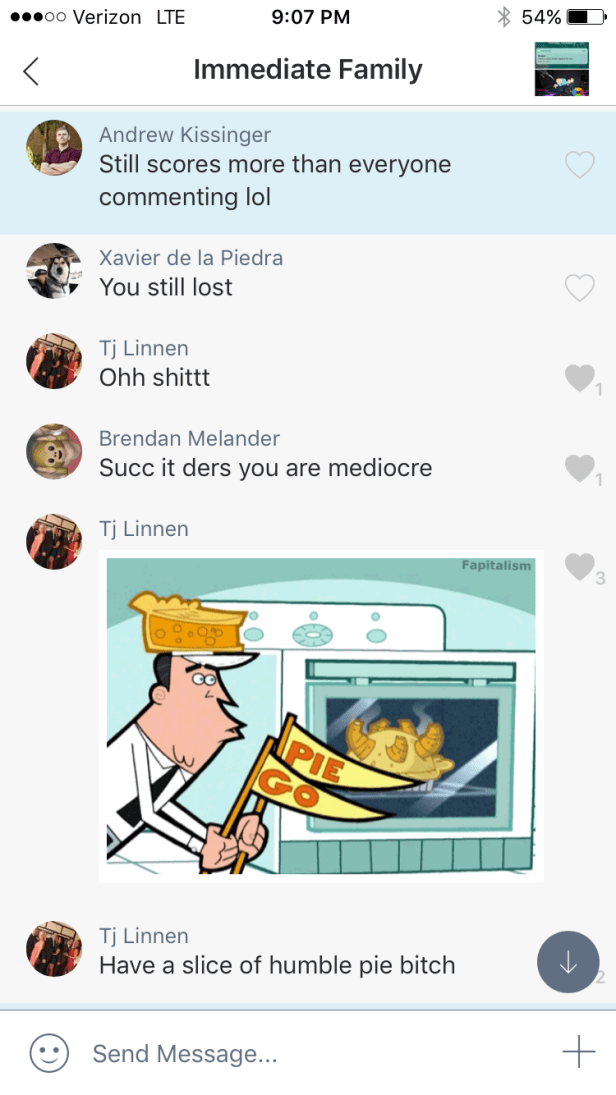Jump to latest messages with the down arrow
Screen dimensions: 616x1095
pyautogui.click(x=568, y=962)
